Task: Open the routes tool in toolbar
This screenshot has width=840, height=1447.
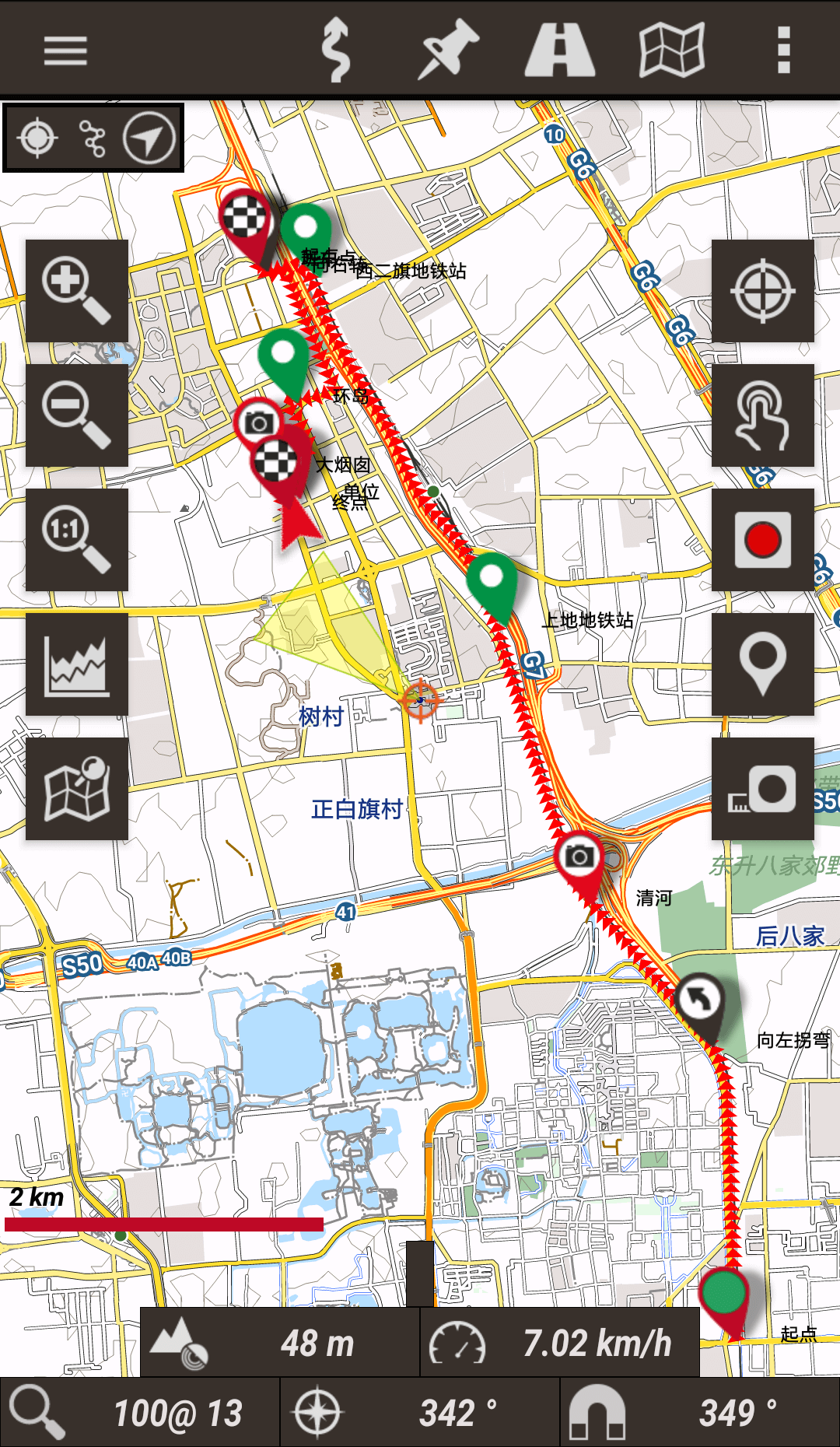Action: coord(336,51)
